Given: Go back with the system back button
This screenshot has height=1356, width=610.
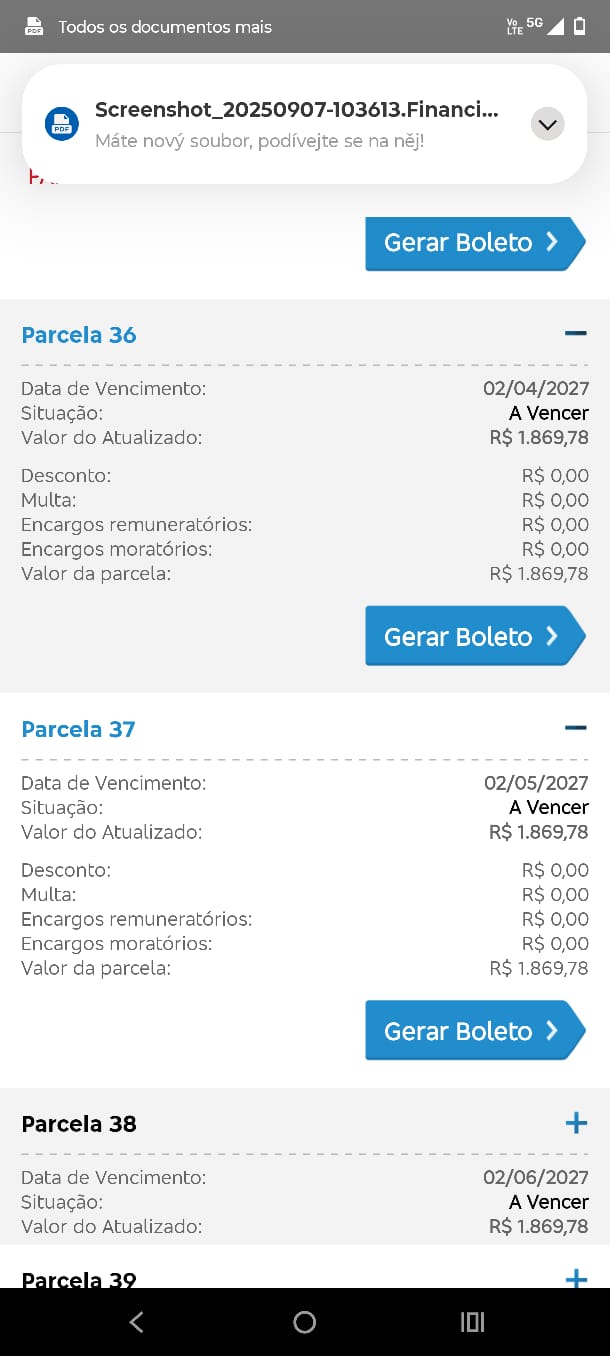Looking at the screenshot, I should point(137,1322).
